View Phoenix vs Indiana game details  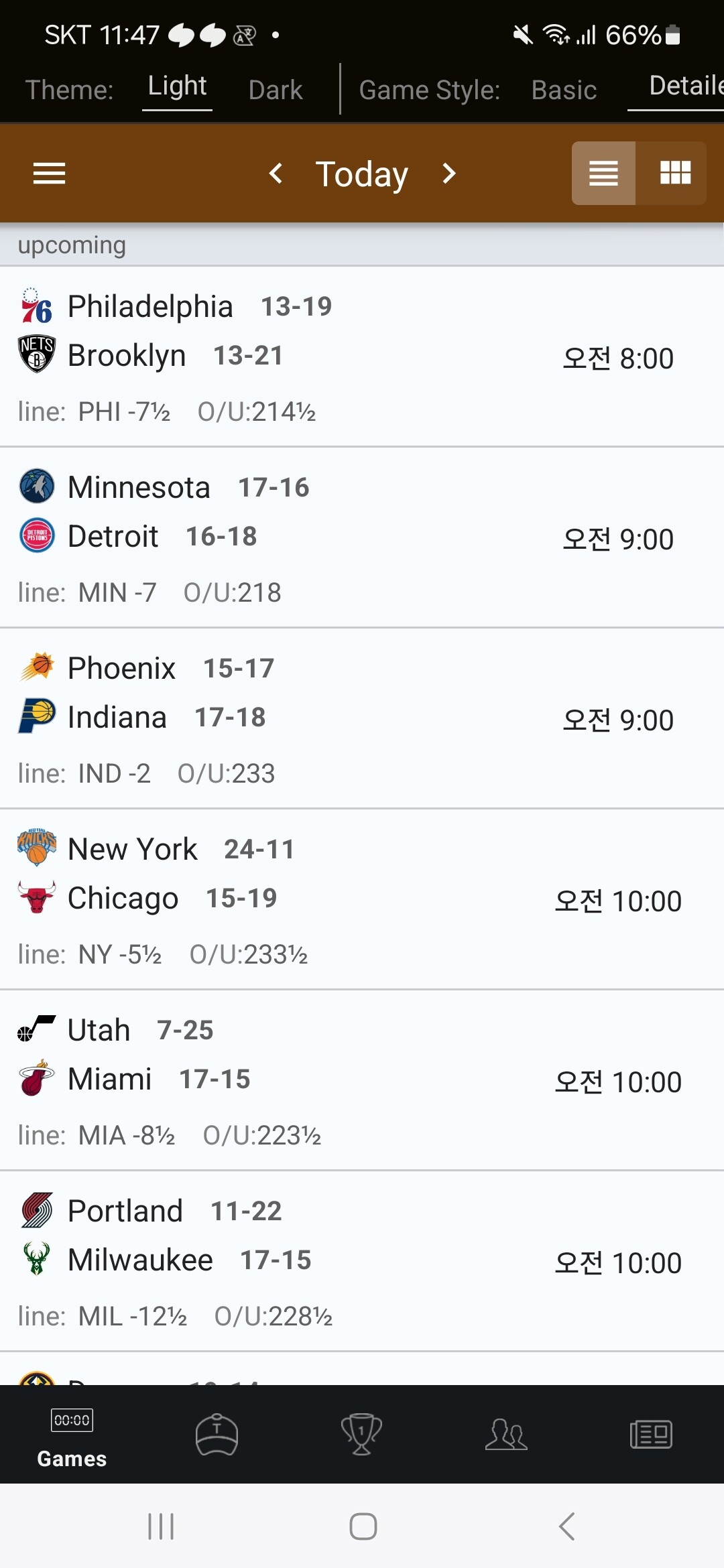click(x=362, y=719)
